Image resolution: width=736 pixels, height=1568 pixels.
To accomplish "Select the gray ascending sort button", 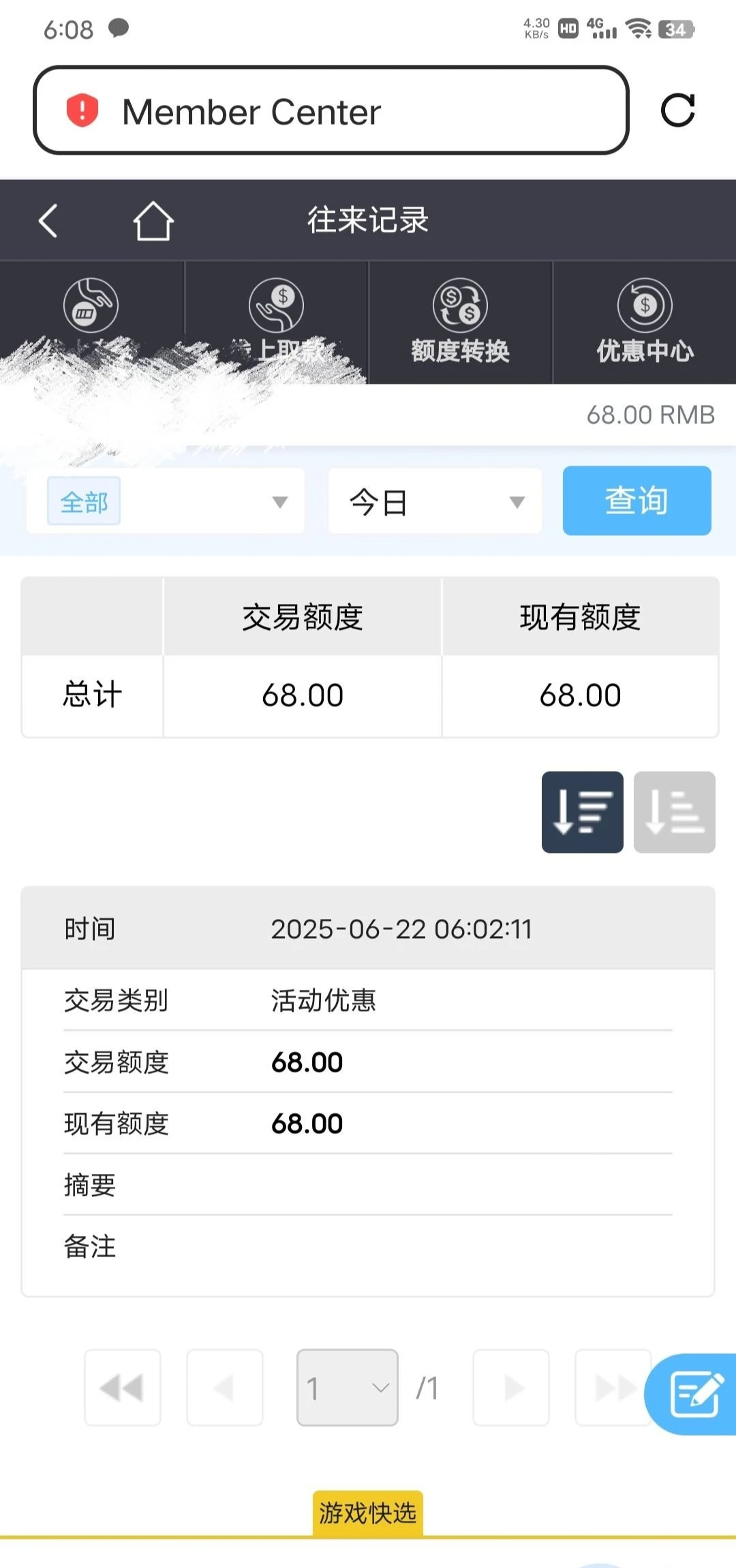I will (x=674, y=812).
